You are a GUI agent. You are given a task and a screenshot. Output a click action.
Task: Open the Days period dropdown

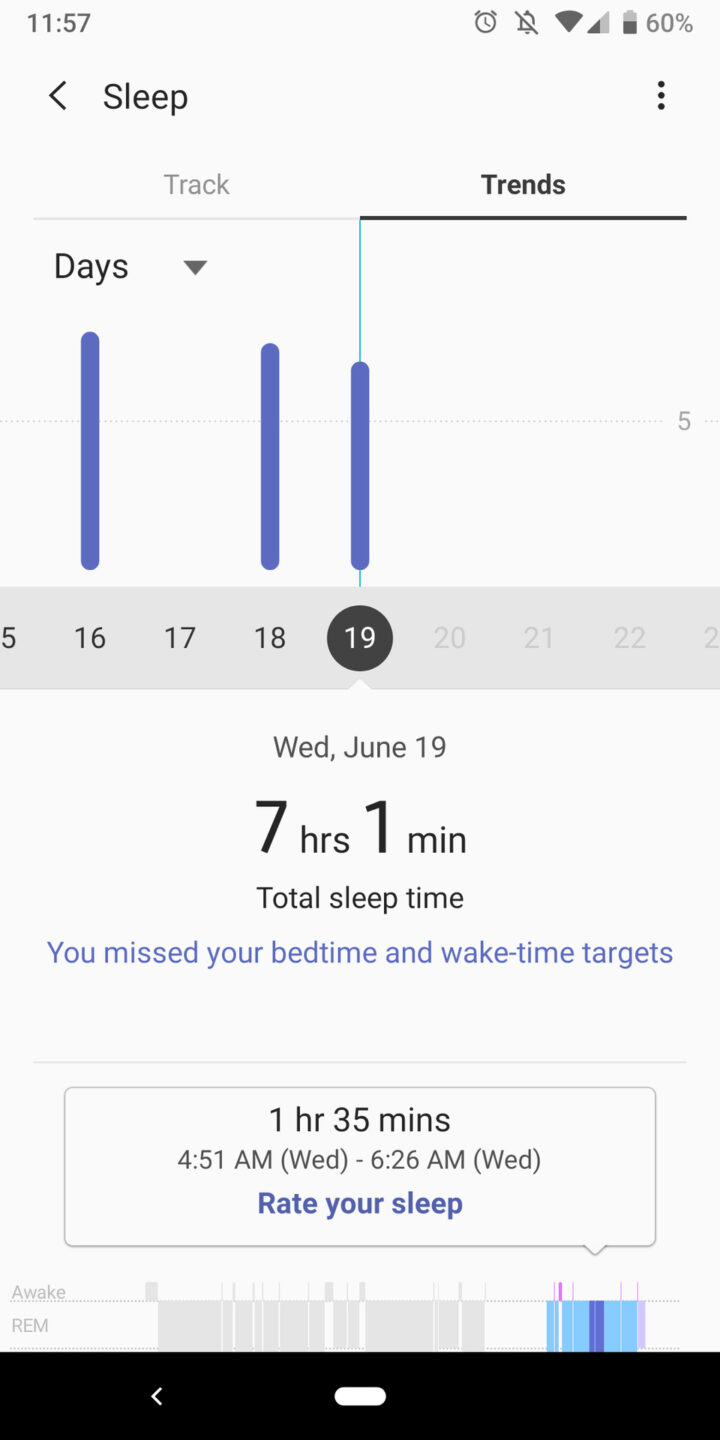coord(130,266)
